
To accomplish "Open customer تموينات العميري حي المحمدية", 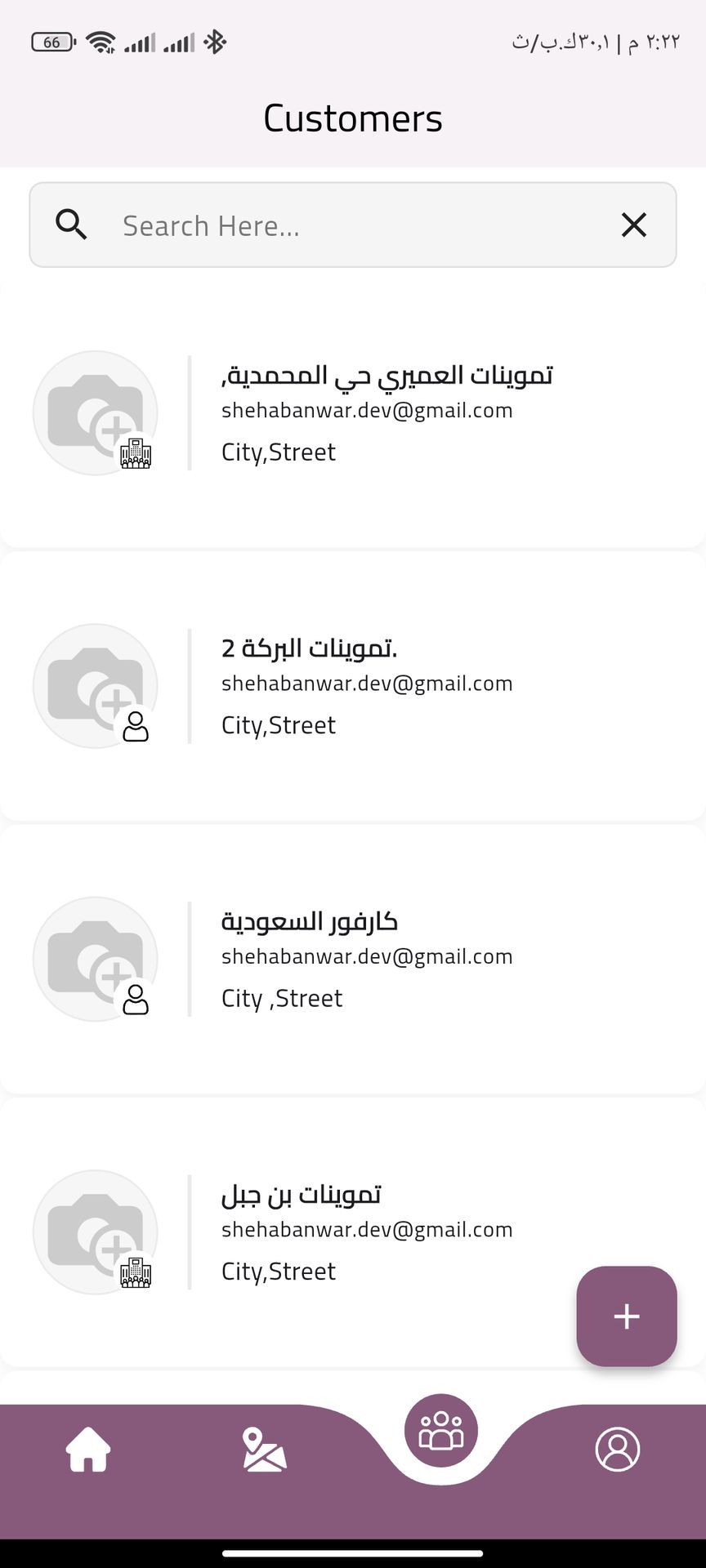I will [353, 413].
